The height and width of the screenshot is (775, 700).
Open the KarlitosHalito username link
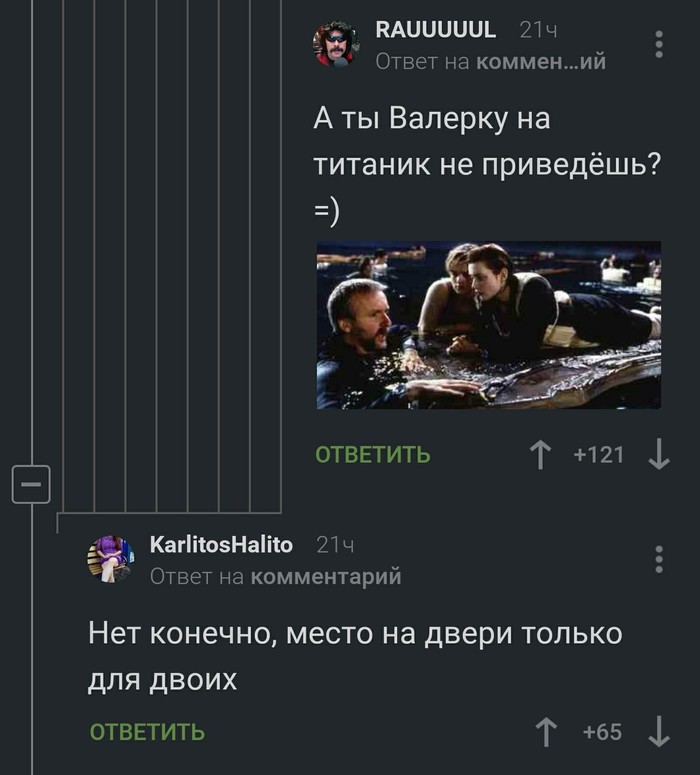(x=221, y=545)
